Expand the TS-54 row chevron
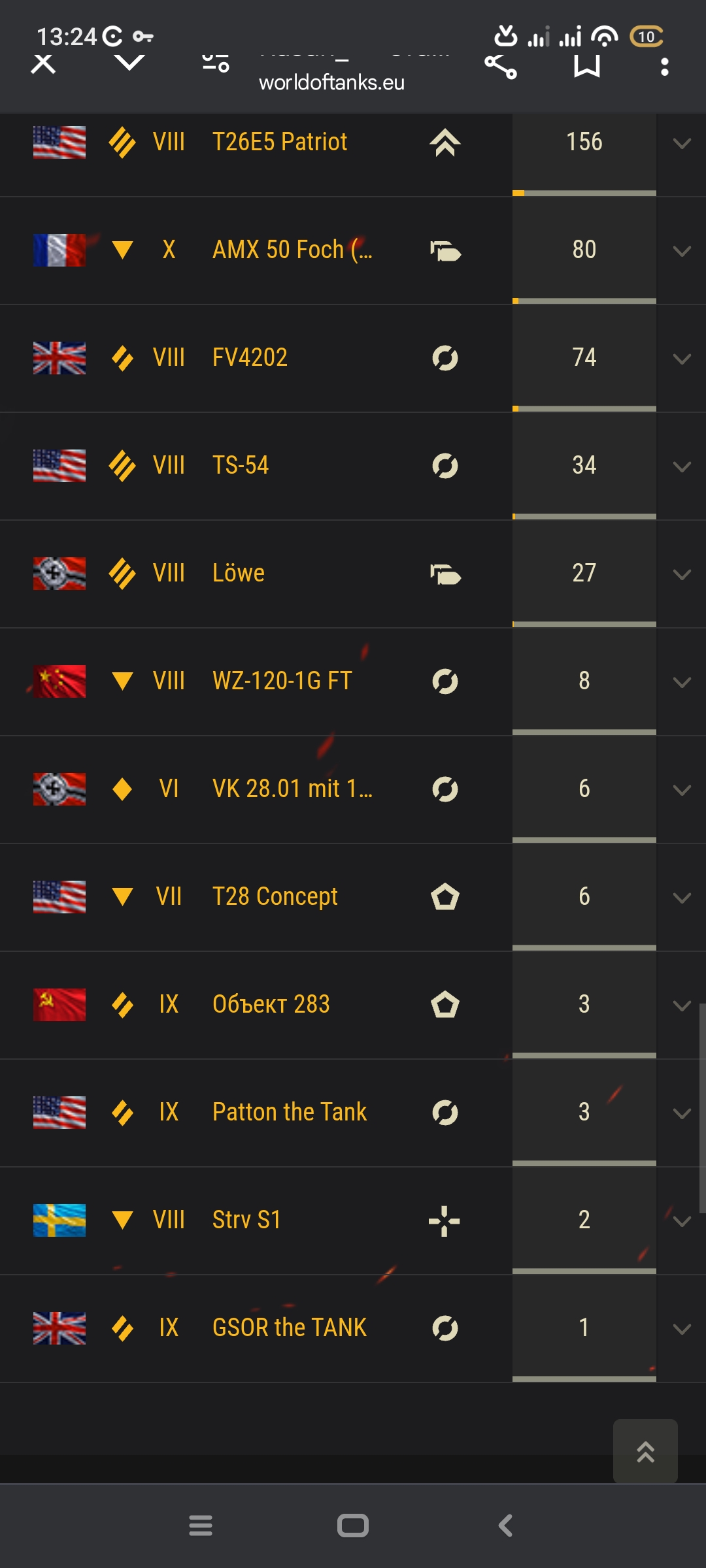The height and width of the screenshot is (1568, 706). 682,467
